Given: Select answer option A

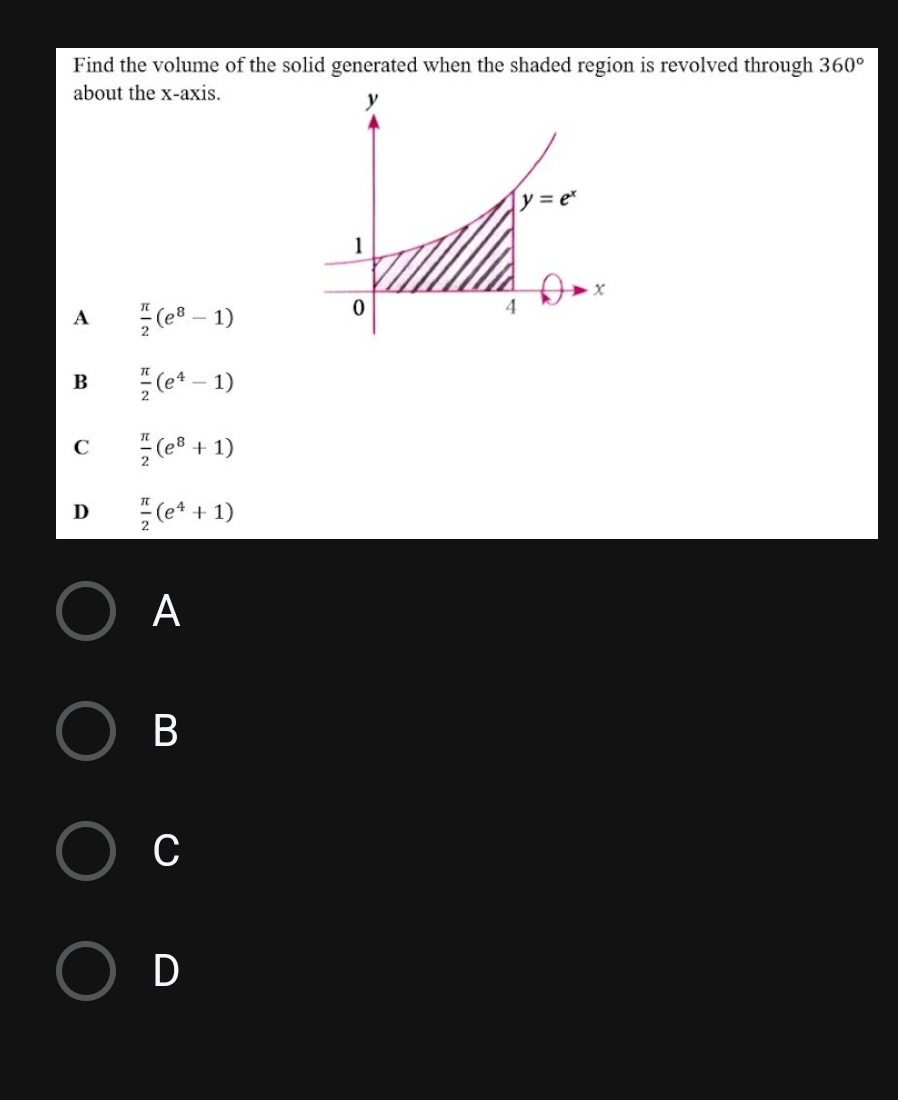Looking at the screenshot, I should click(85, 610).
